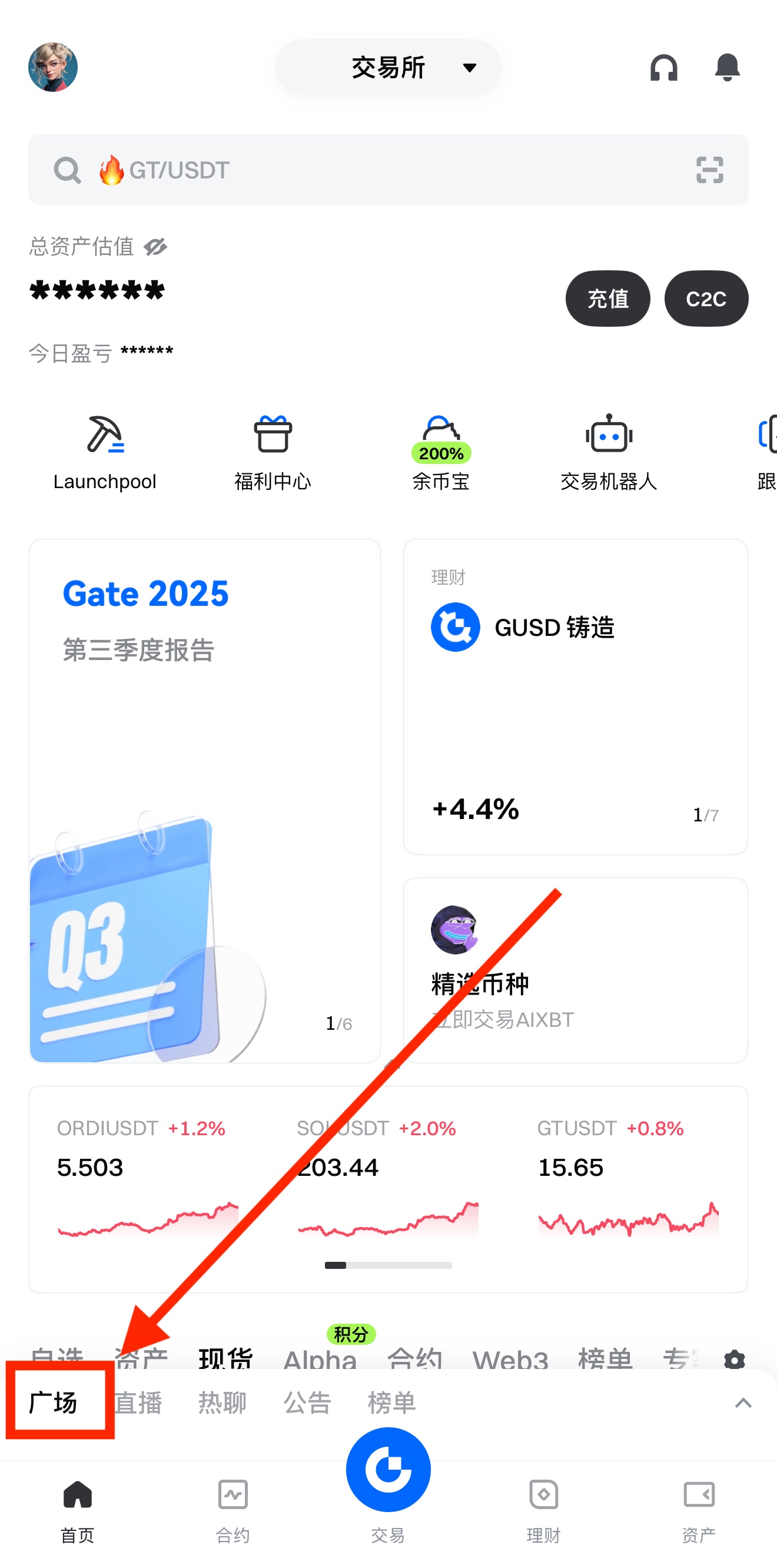777x1568 pixels.
Task: Open 福利中心 rewards center
Action: coord(273,452)
